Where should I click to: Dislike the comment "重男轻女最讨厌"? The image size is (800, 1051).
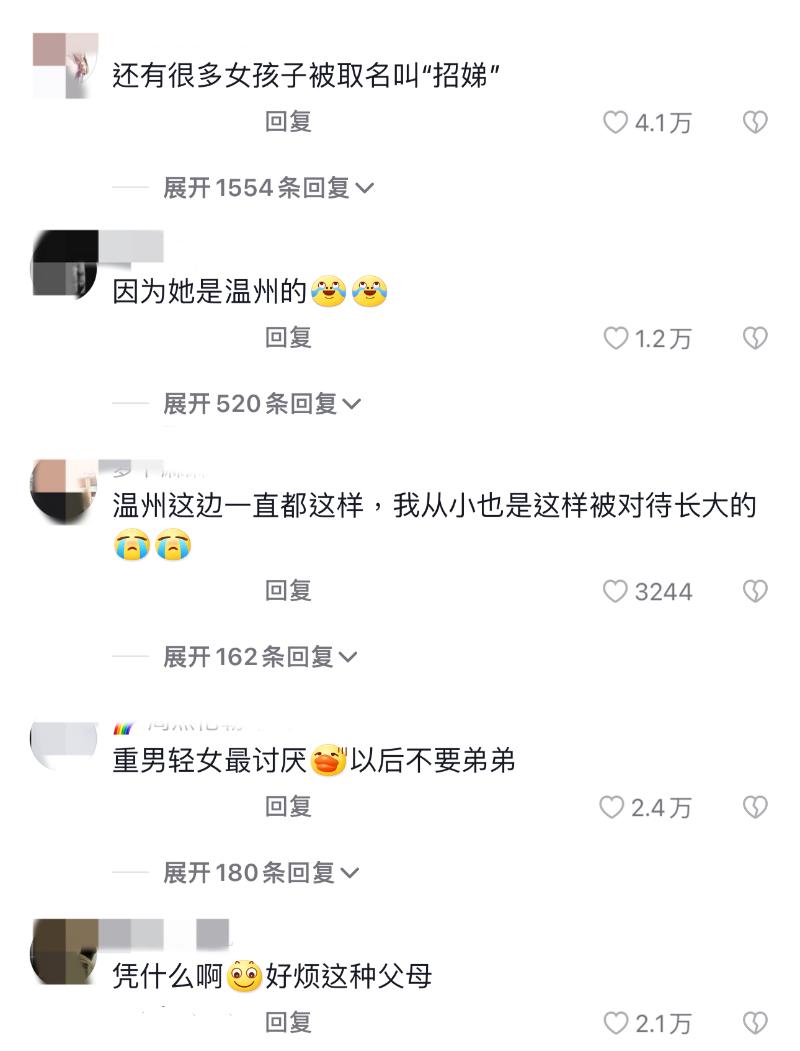click(755, 808)
